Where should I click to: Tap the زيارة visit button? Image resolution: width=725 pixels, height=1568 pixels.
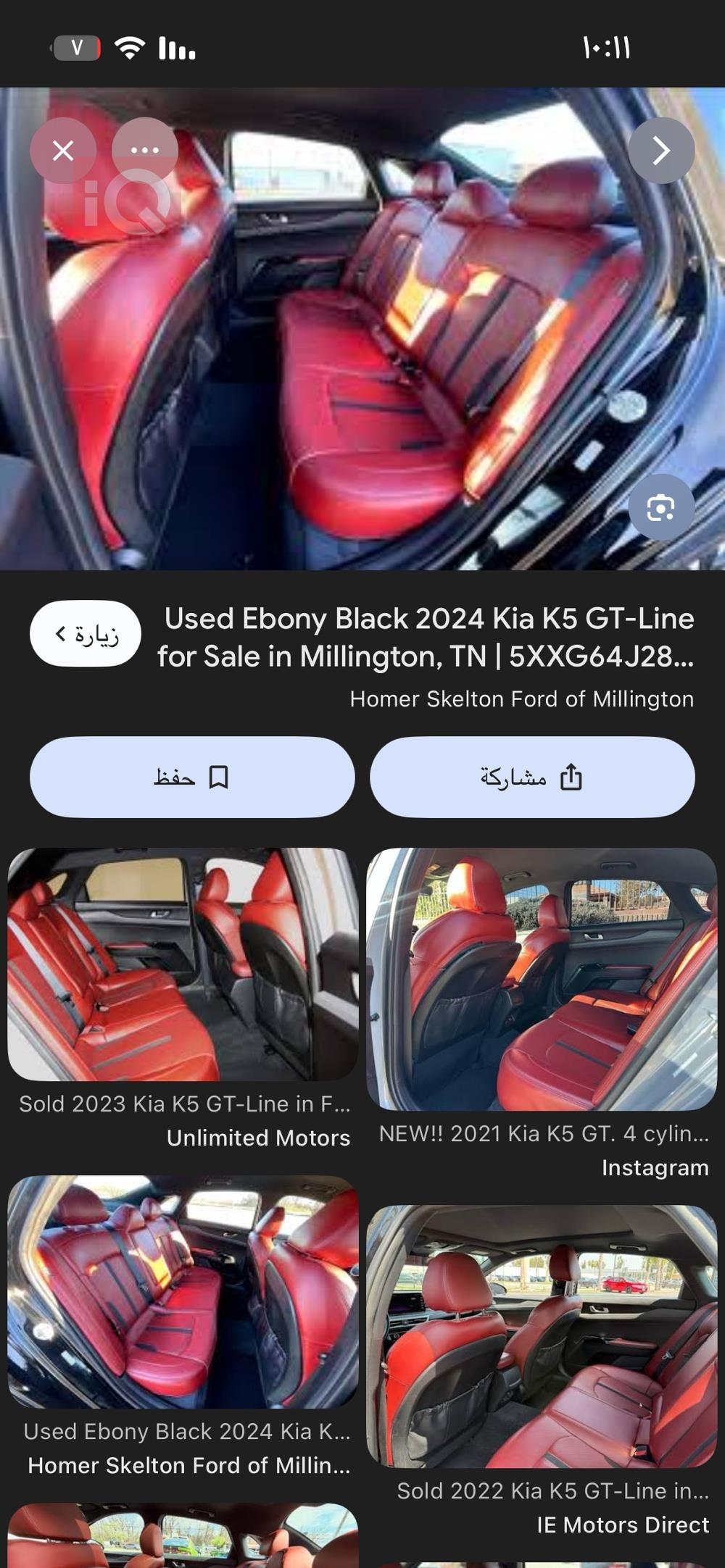(x=86, y=634)
